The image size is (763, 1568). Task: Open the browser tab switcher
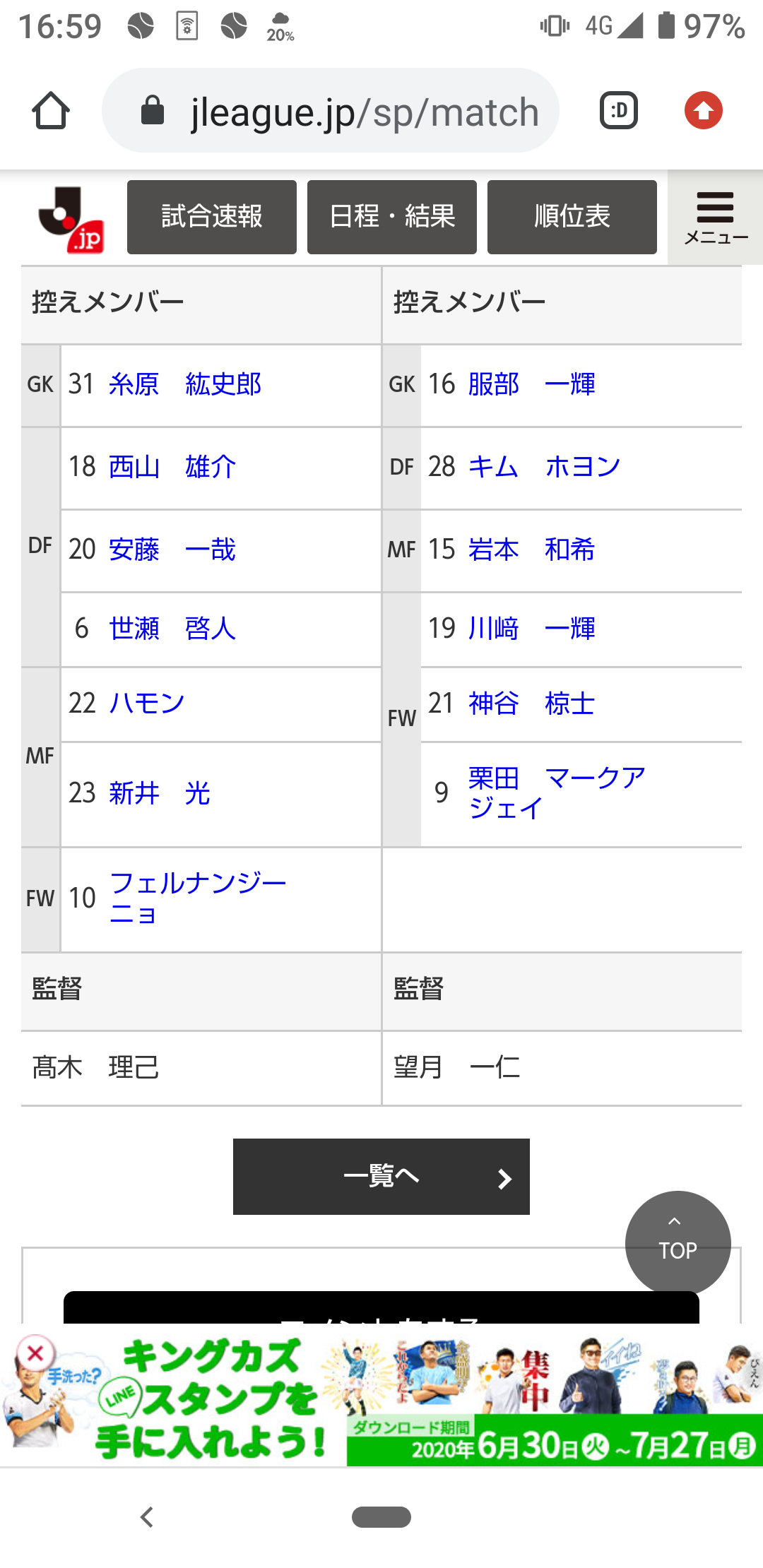[x=619, y=111]
